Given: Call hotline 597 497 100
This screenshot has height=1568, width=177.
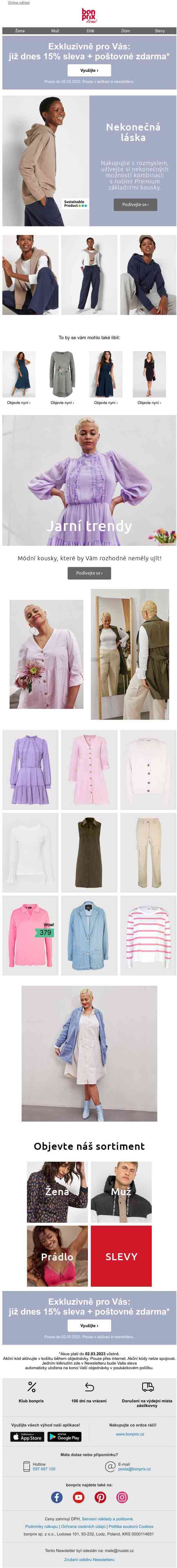Looking at the screenshot, I should click(x=44, y=1469).
